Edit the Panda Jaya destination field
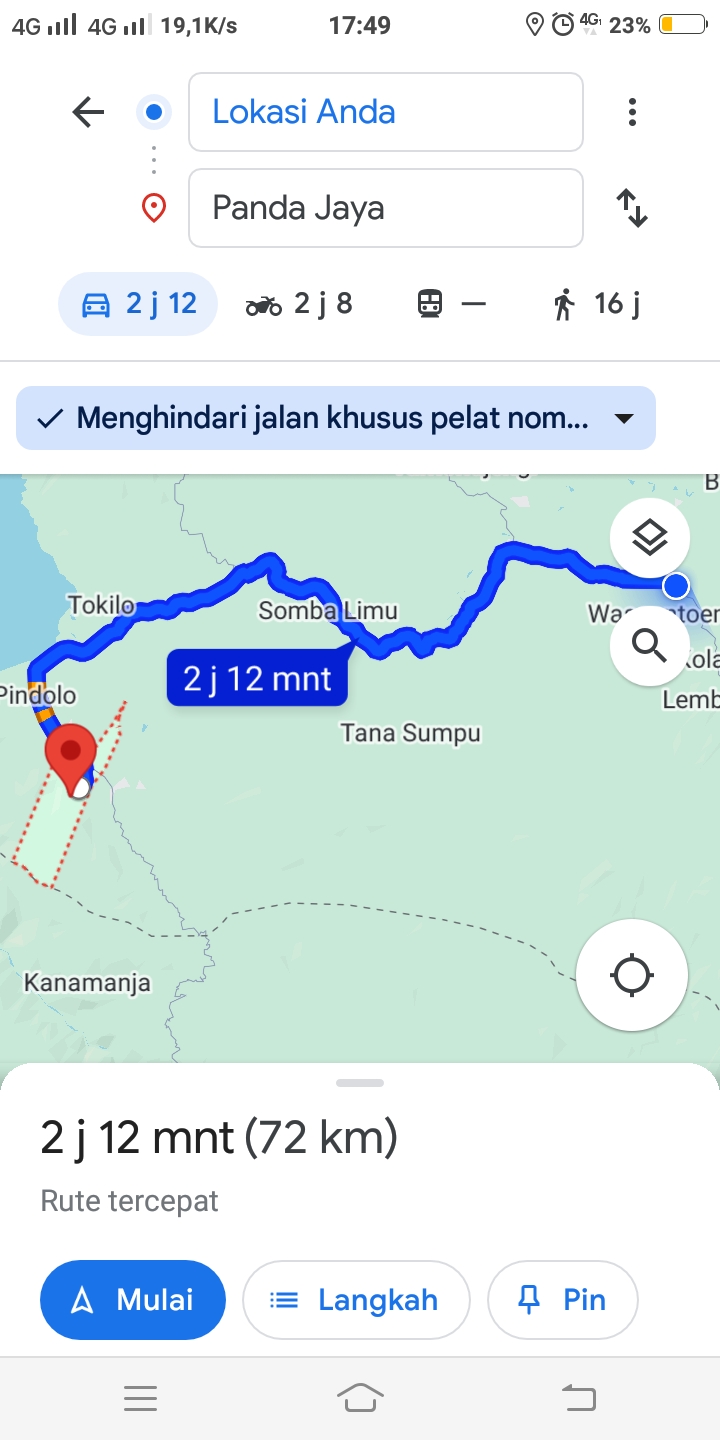Image resolution: width=720 pixels, height=1440 pixels. point(386,208)
